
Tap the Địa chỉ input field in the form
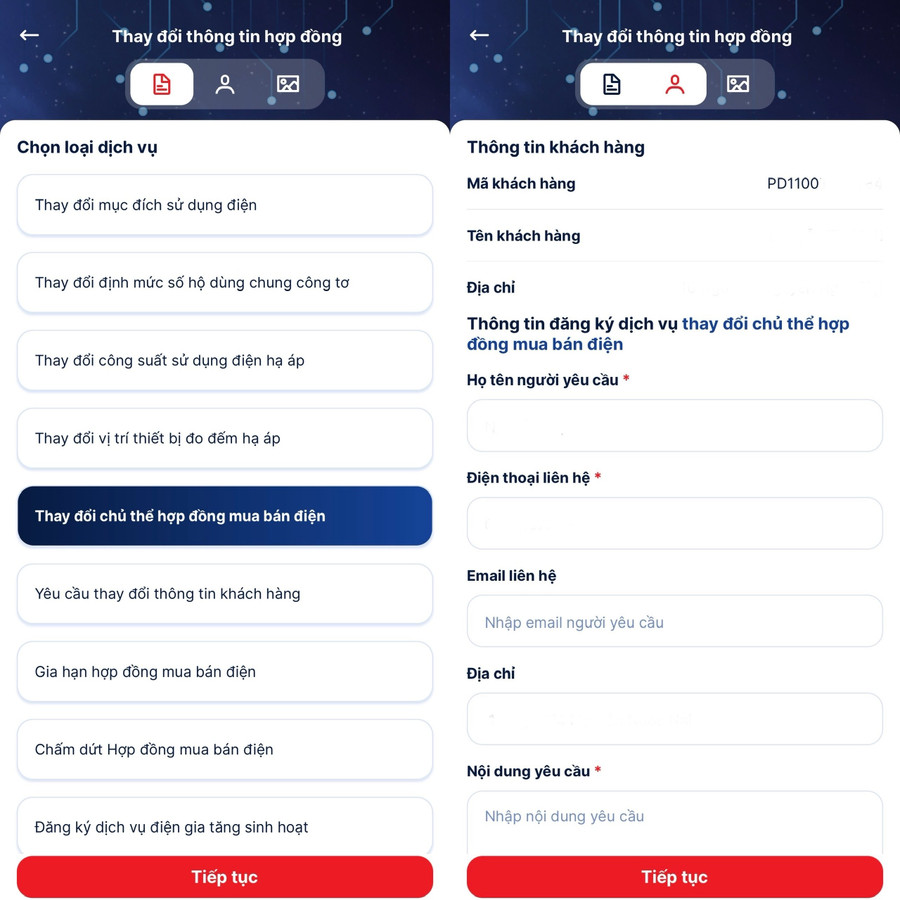point(674,719)
